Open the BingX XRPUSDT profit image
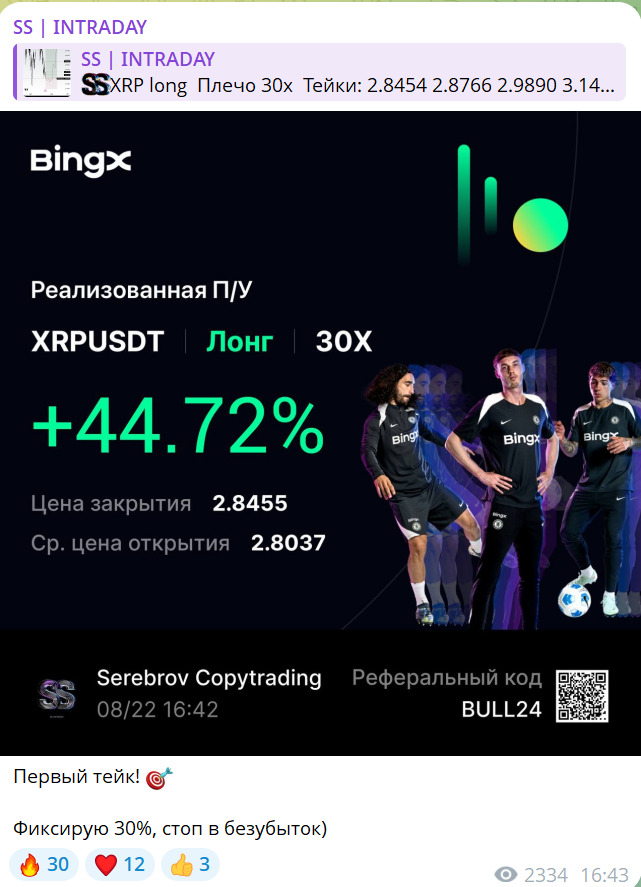This screenshot has width=641, height=887. [320, 430]
